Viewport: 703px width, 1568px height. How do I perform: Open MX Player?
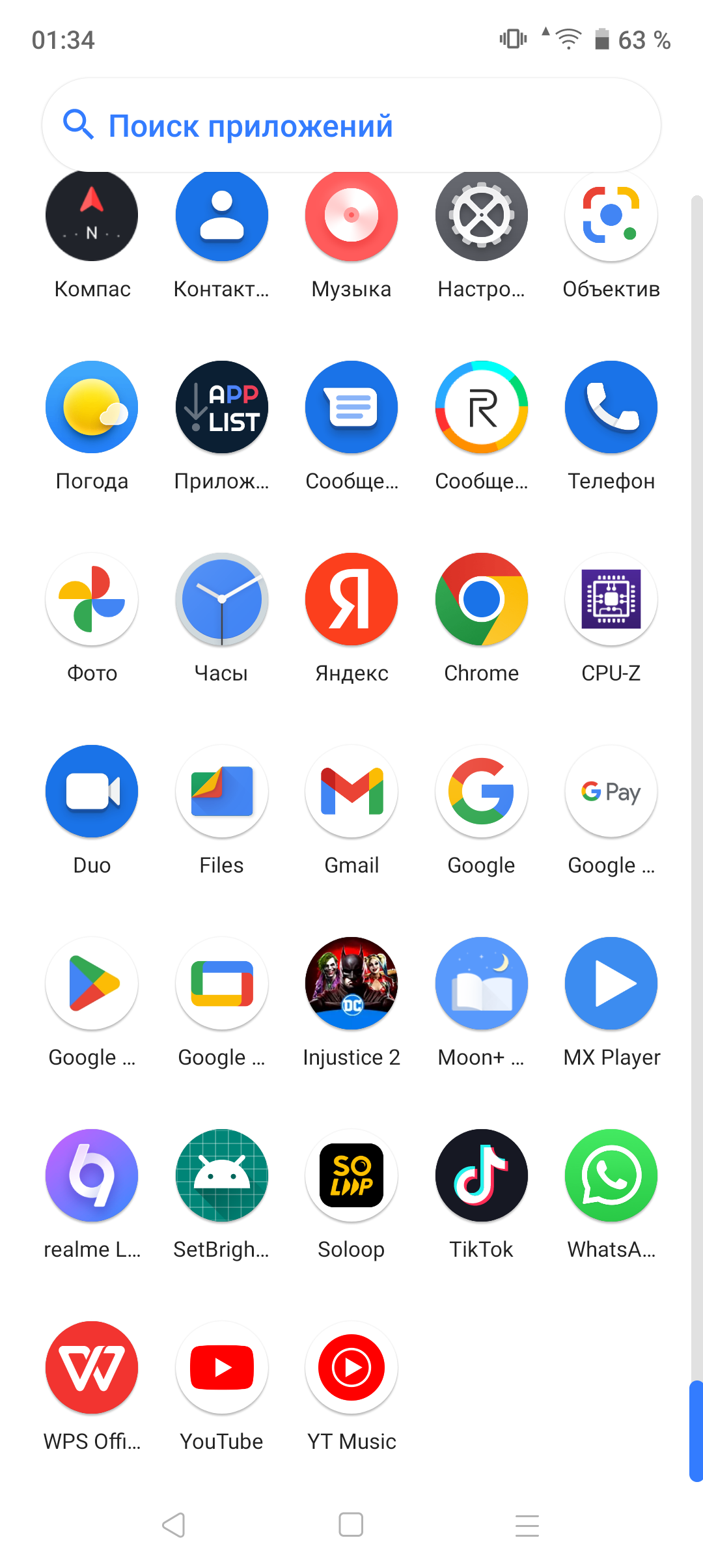(611, 983)
